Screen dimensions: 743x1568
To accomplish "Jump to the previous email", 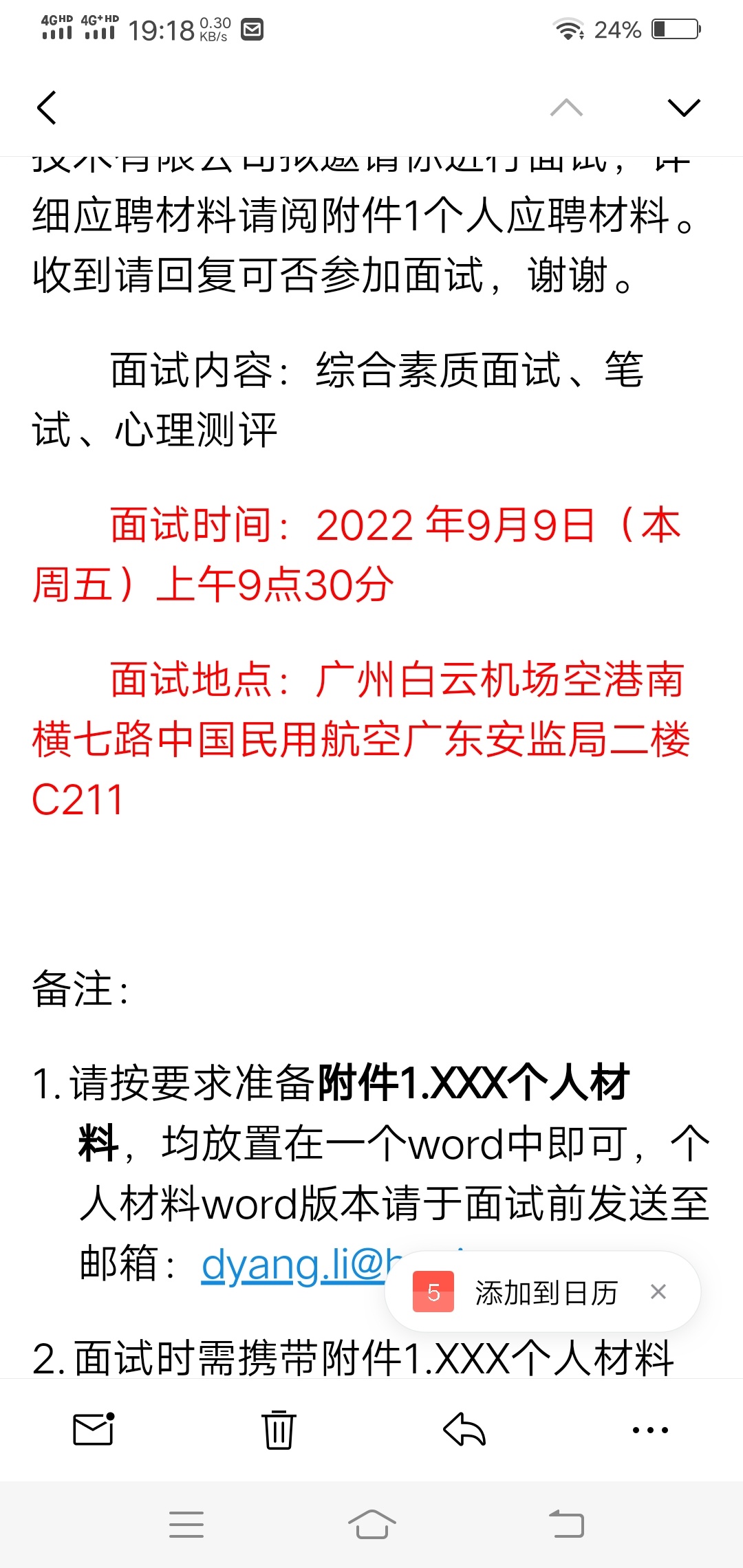I will pyautogui.click(x=566, y=108).
